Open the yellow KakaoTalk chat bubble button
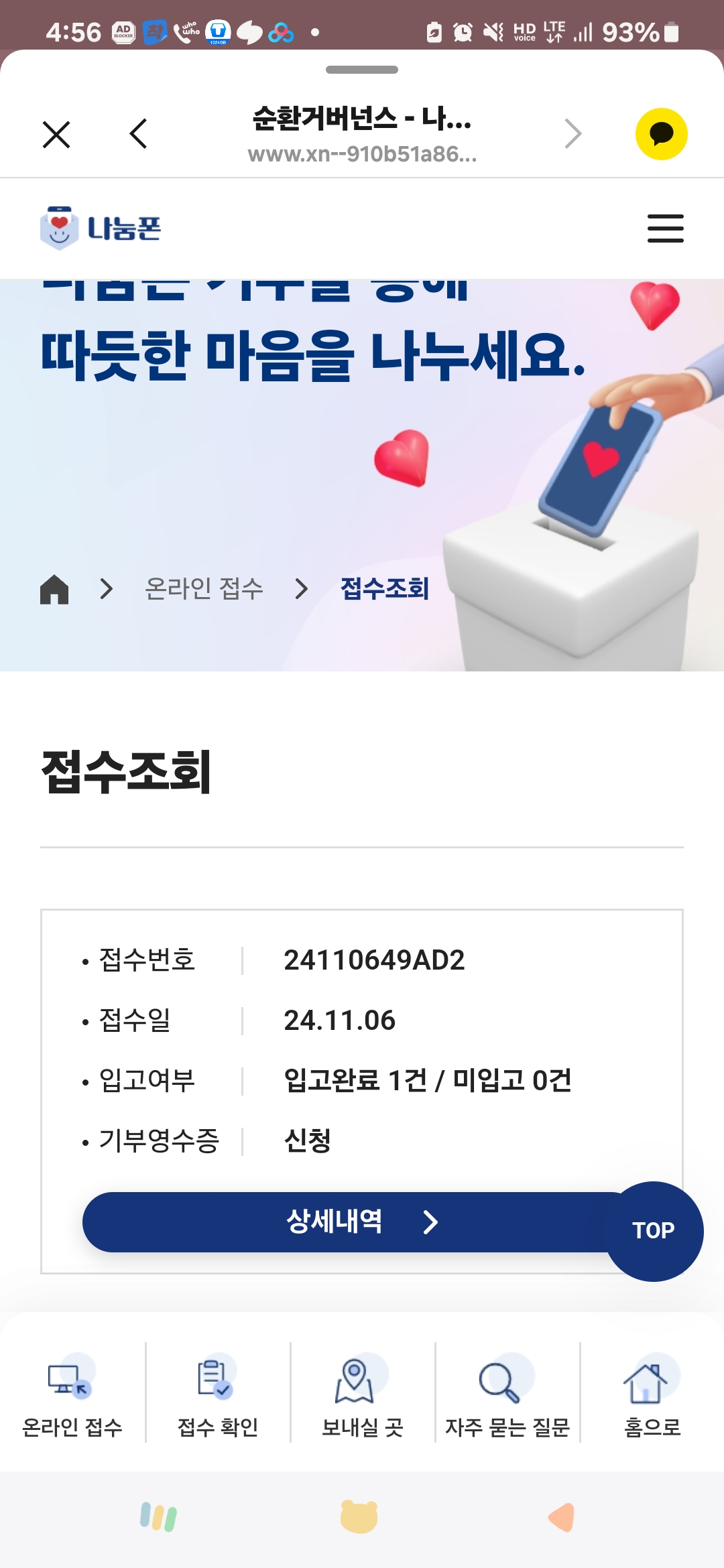Image resolution: width=724 pixels, height=1568 pixels. click(x=661, y=134)
